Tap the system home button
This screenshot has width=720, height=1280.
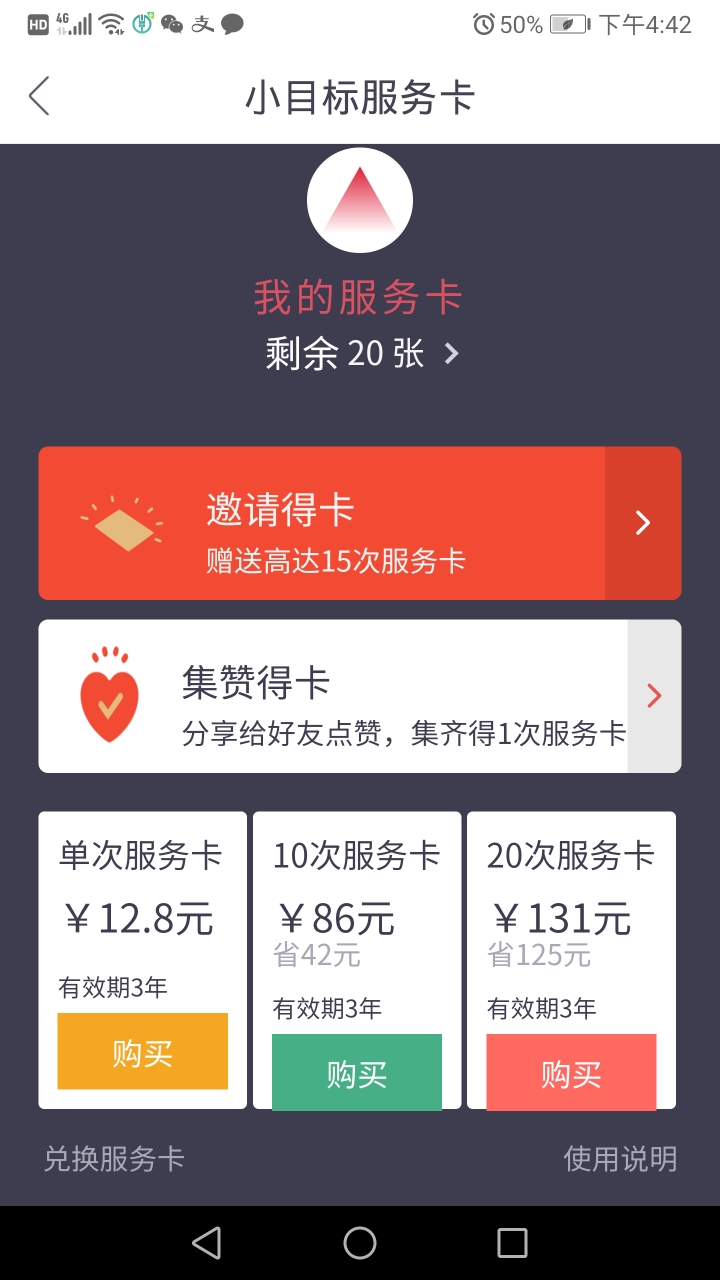click(x=360, y=1243)
